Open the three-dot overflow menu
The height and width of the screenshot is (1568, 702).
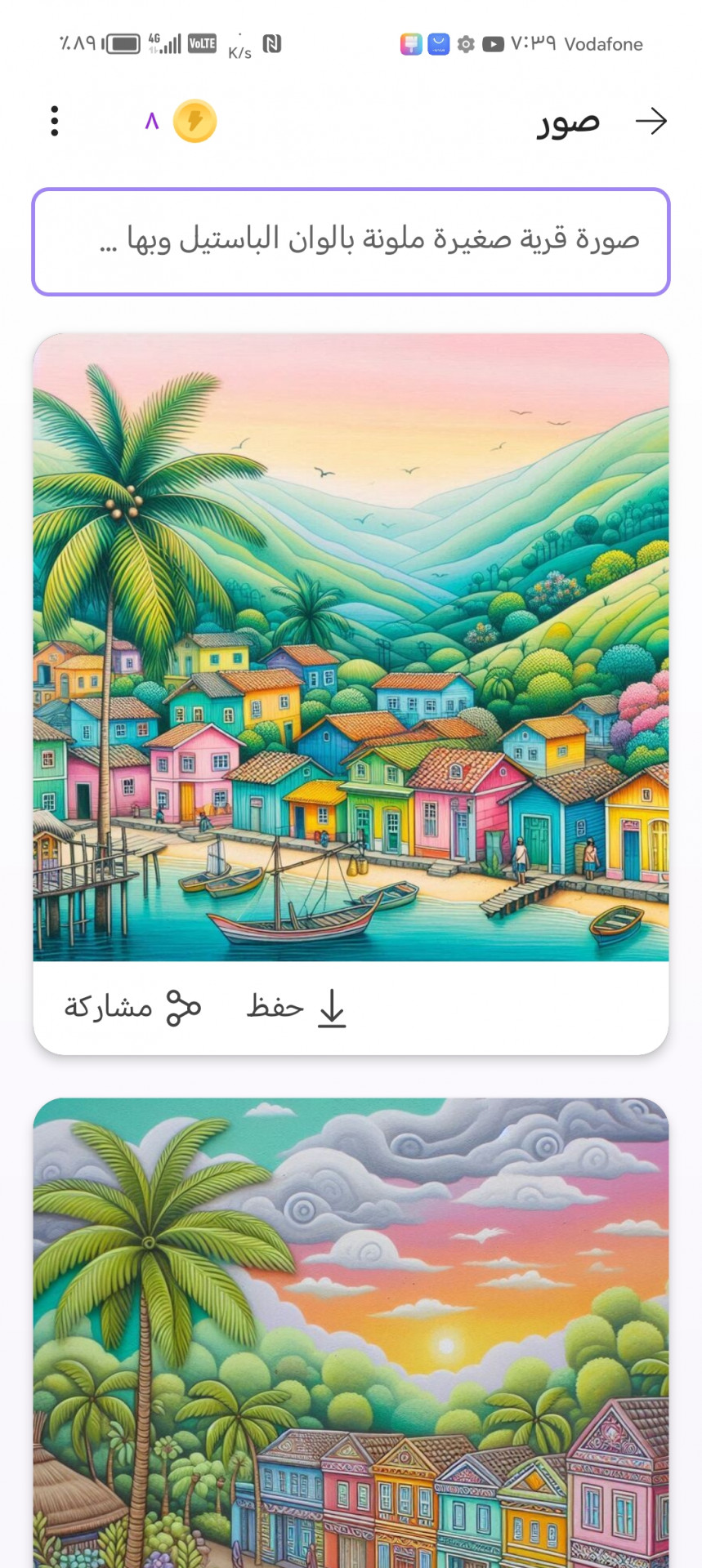55,121
